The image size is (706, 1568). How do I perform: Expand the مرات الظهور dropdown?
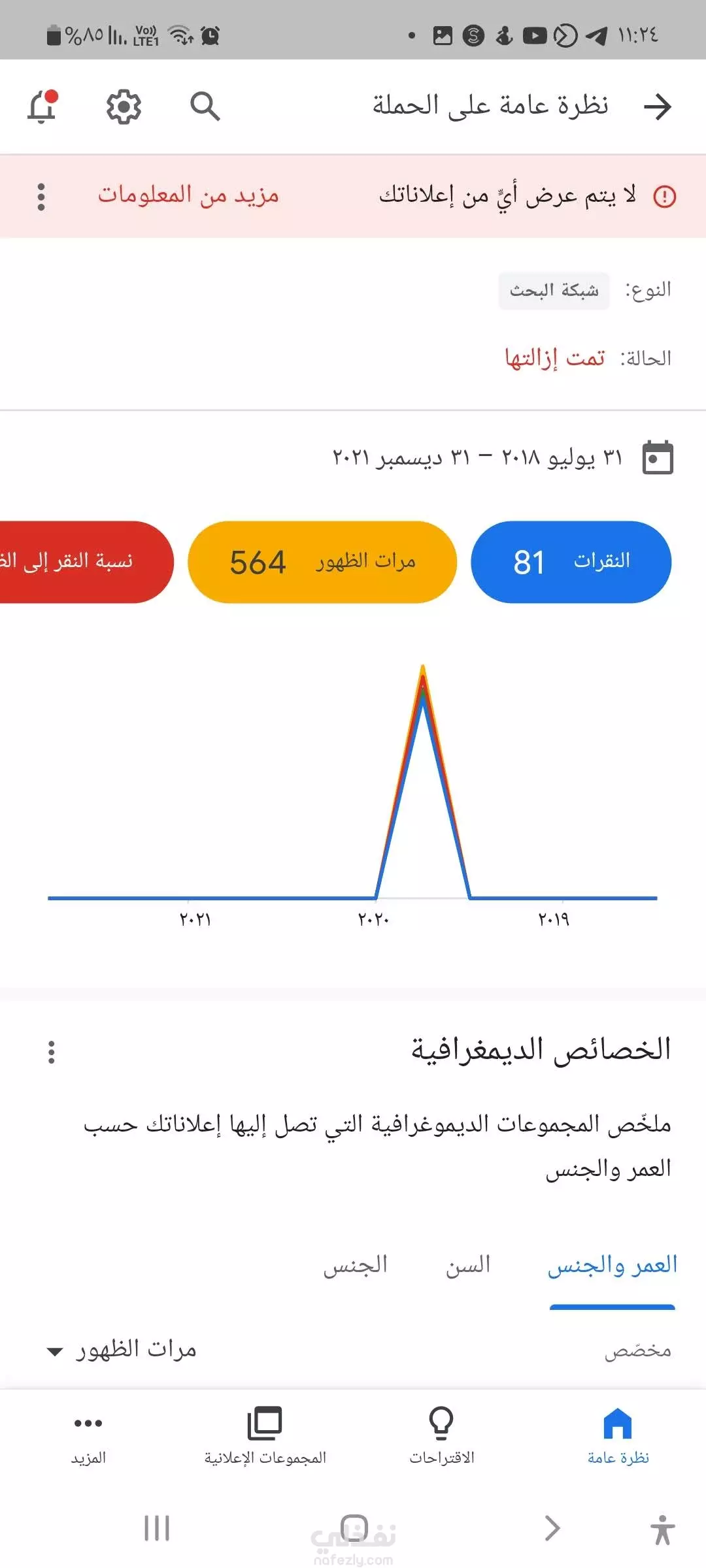(122, 1350)
